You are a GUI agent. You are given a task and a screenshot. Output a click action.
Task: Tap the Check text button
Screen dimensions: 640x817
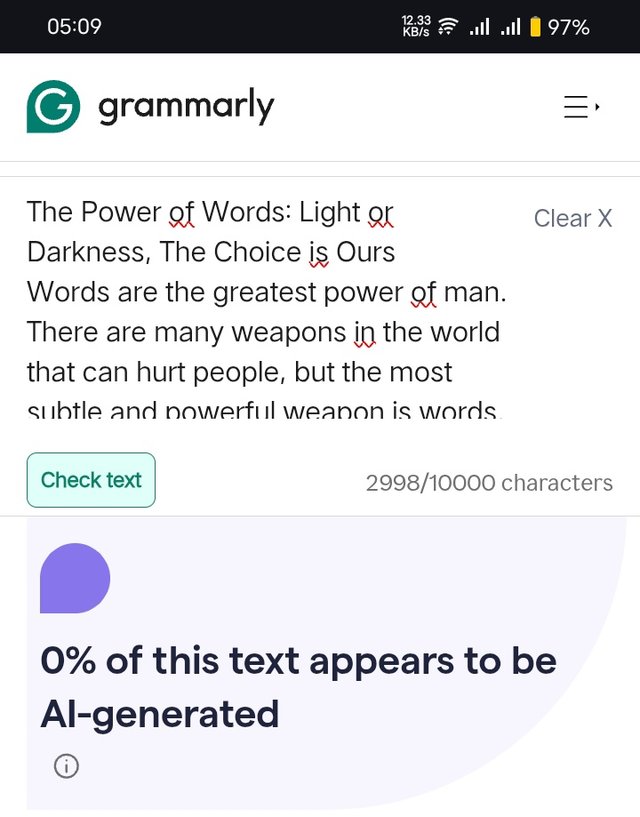pyautogui.click(x=91, y=480)
